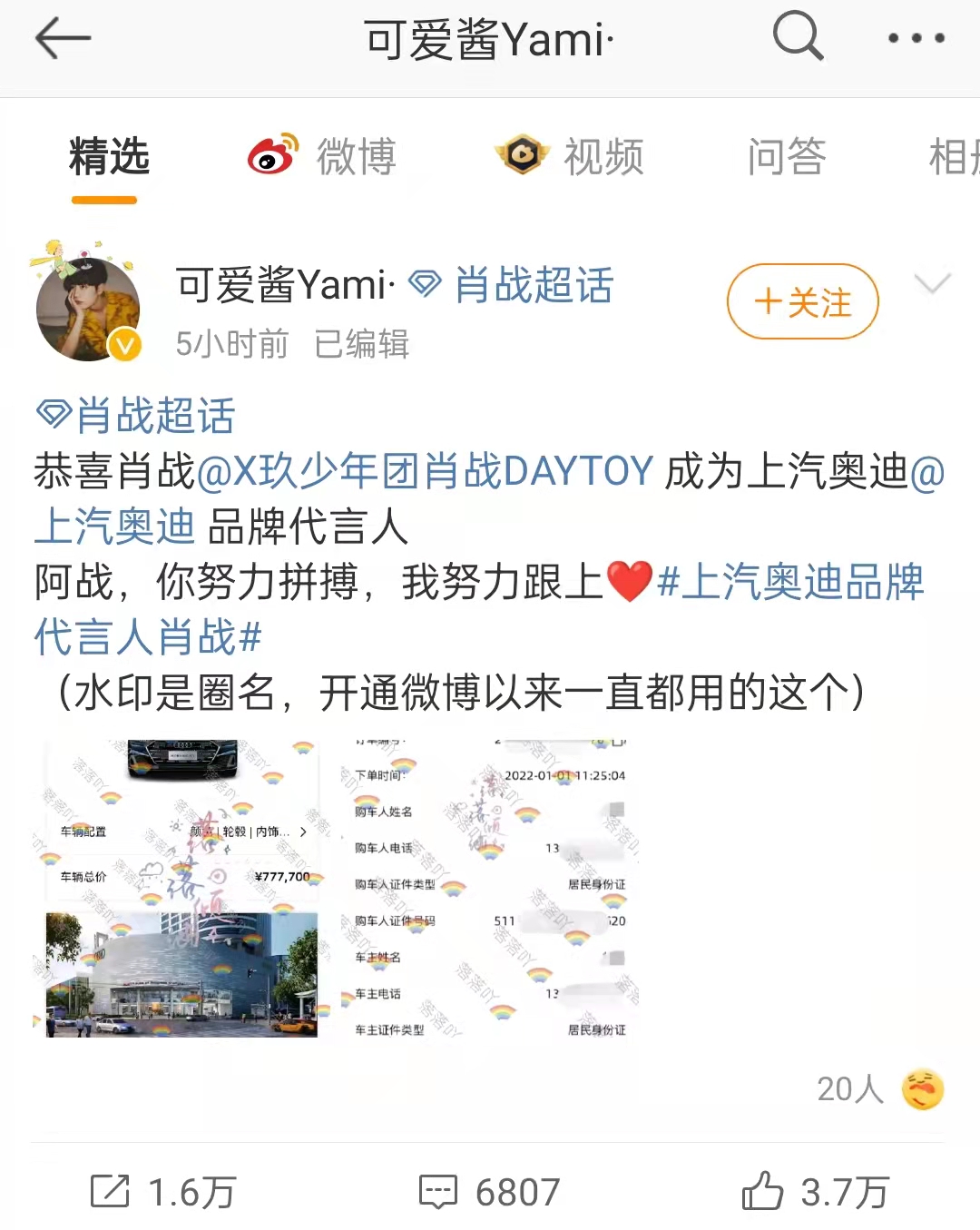
Task: Open the #上汽奥迪品牌代言人肖战# hashtag
Action: [x=789, y=583]
